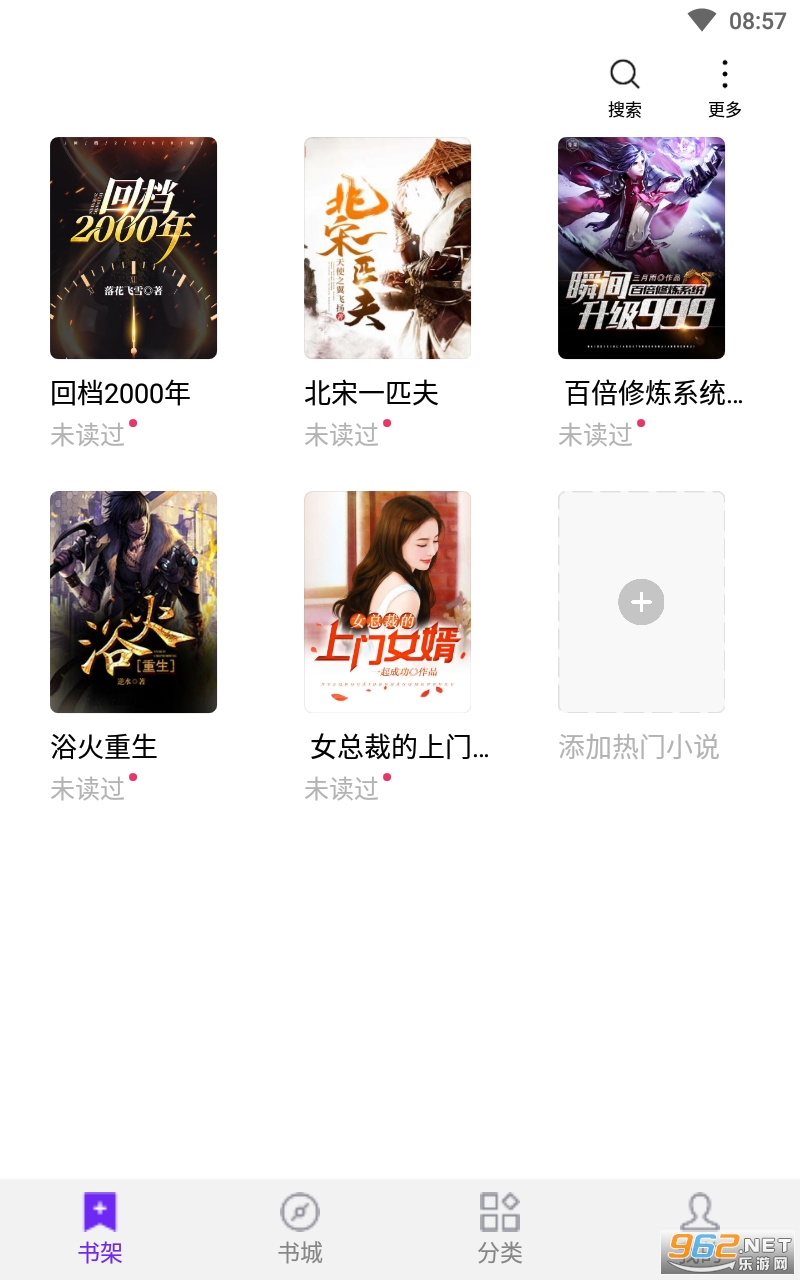Open the book 百倍修炼系统

click(x=641, y=248)
